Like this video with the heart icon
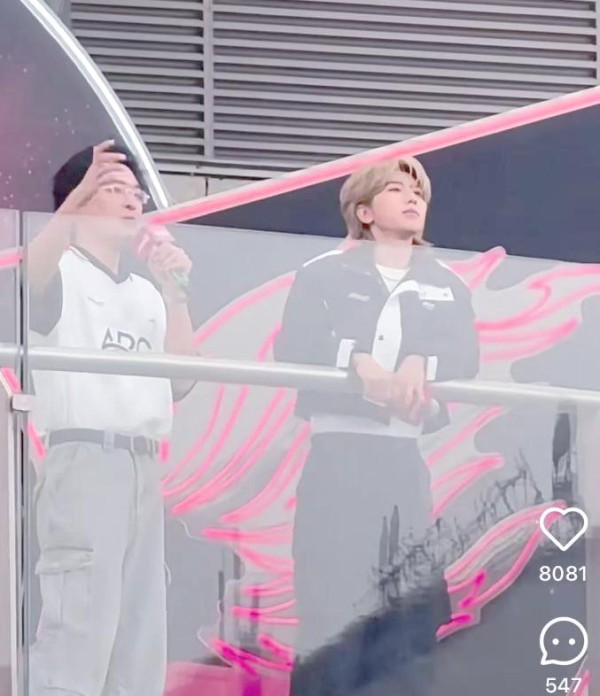This screenshot has width=600, height=696. tap(563, 529)
